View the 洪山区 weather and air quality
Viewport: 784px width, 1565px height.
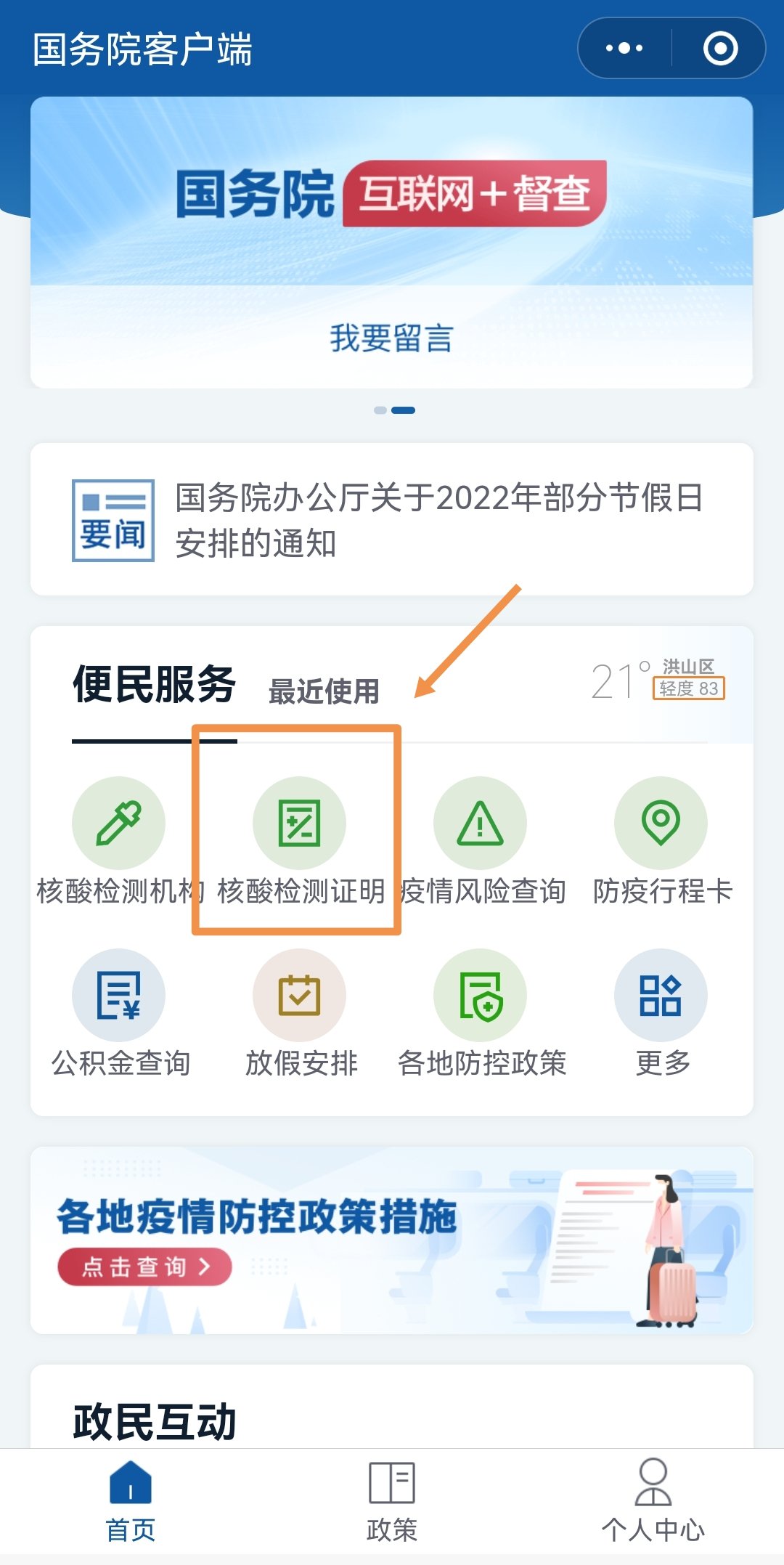point(658,680)
